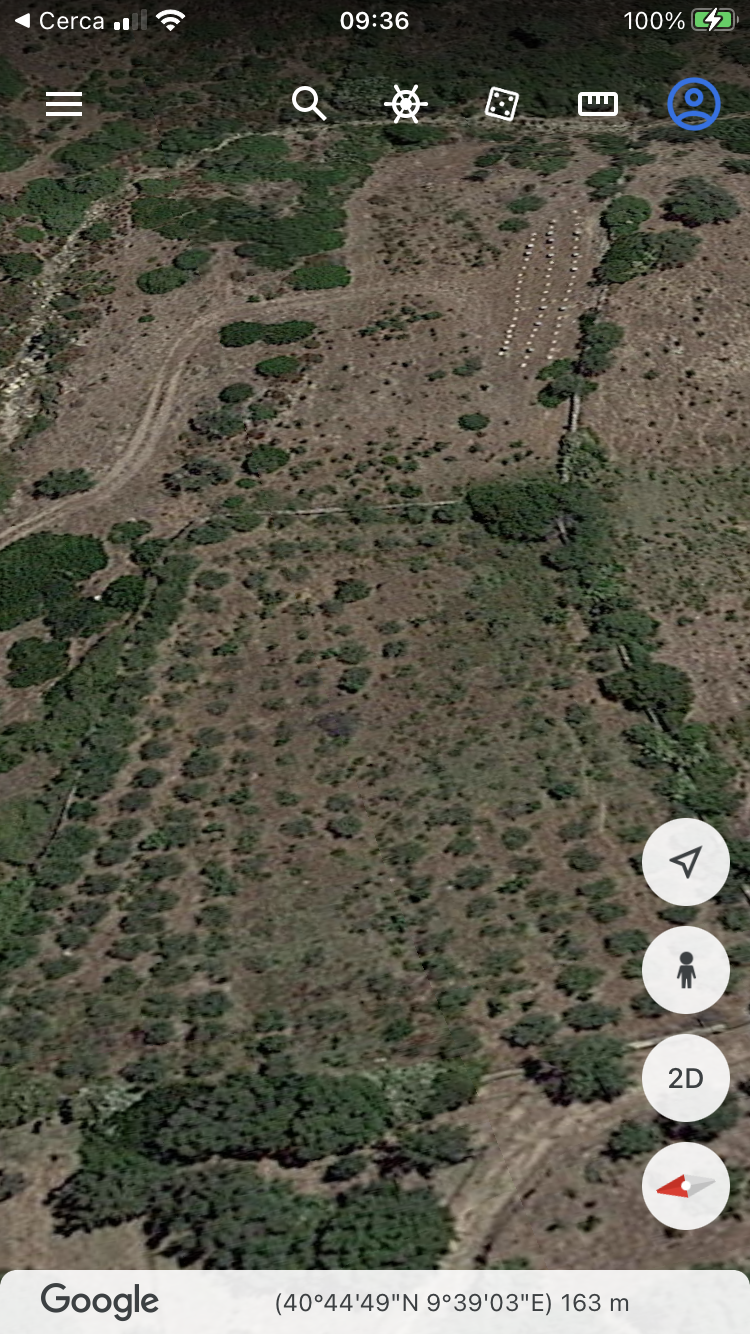Launch the Voyager explorer

(404, 103)
